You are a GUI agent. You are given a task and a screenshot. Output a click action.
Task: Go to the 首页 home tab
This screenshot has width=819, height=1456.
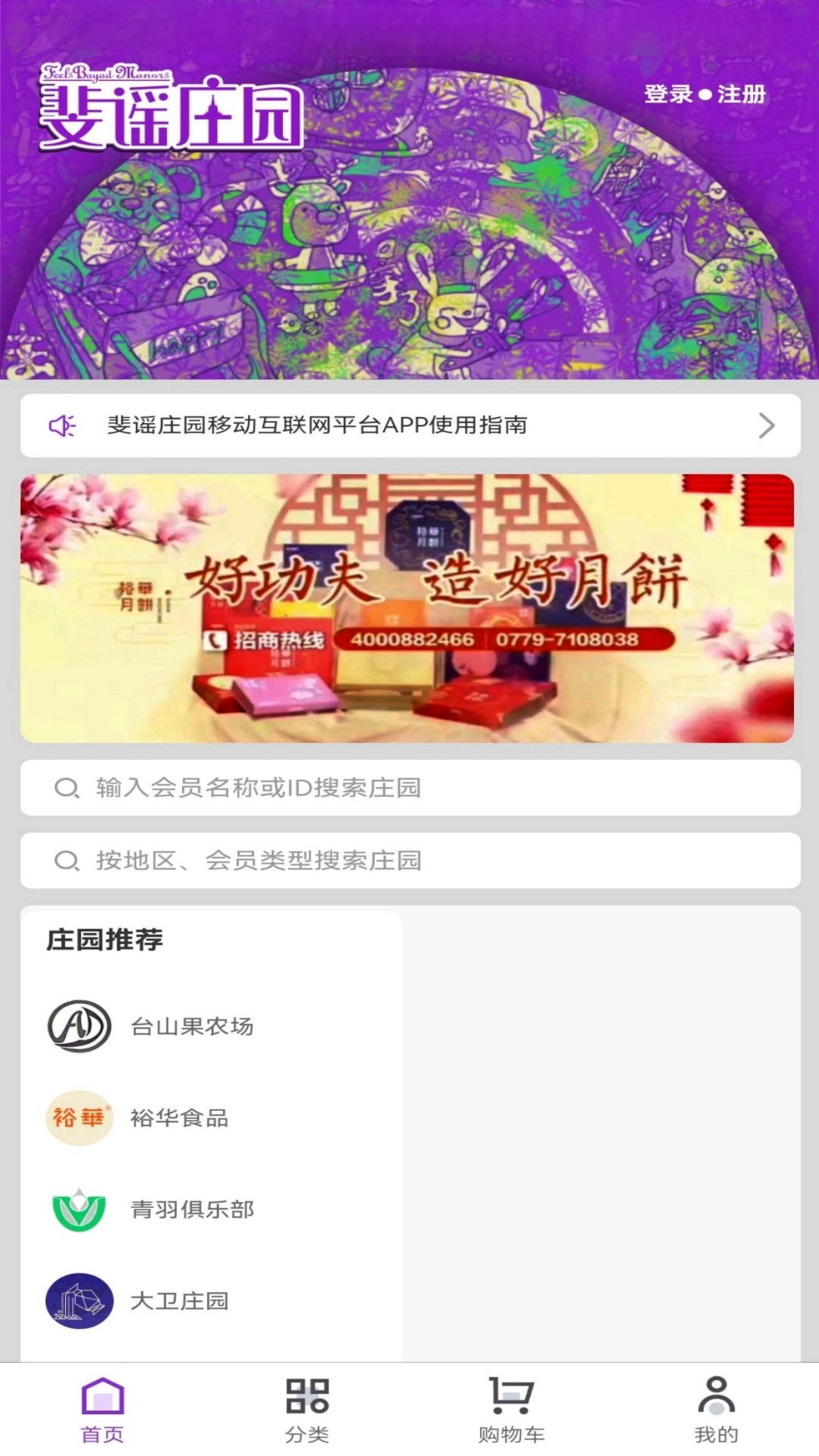pos(102,1410)
